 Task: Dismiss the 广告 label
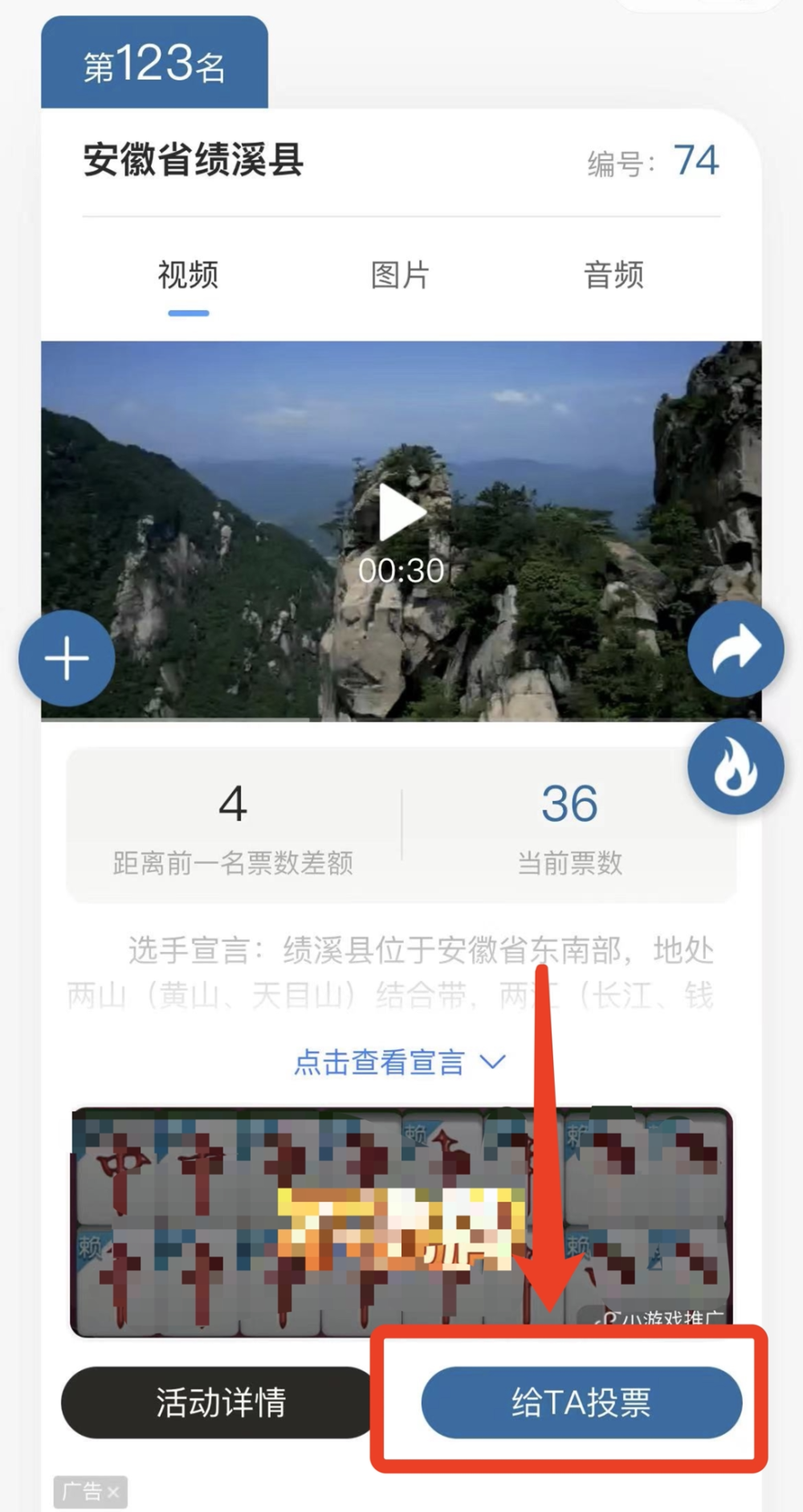tap(113, 1492)
